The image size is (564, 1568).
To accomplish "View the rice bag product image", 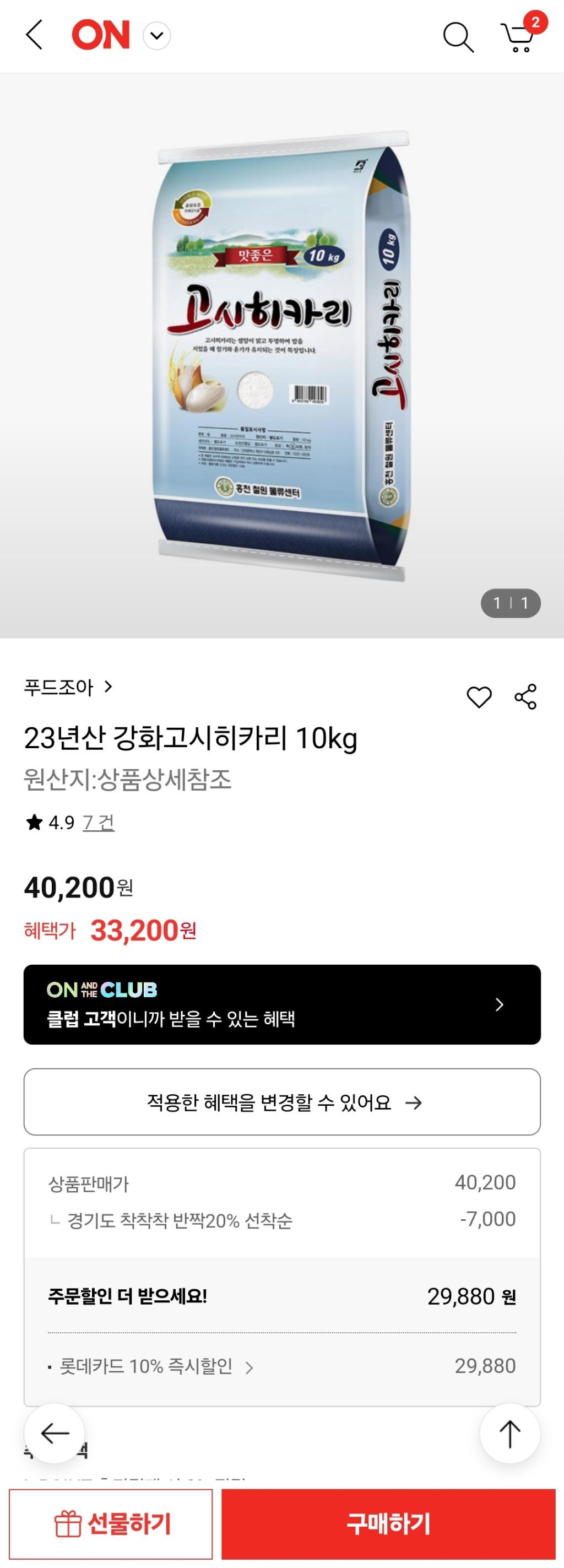I will click(281, 356).
